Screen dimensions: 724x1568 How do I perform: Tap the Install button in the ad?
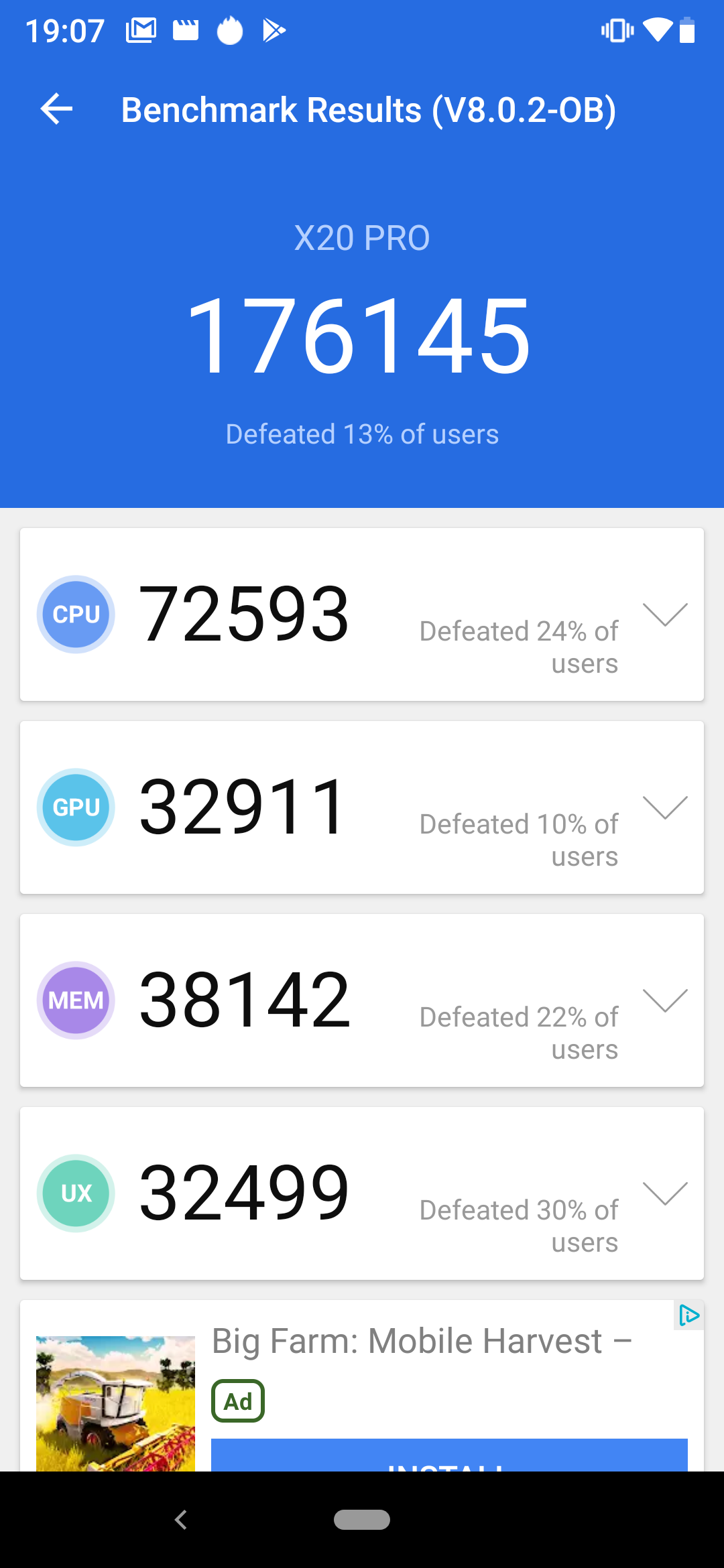[448, 1456]
